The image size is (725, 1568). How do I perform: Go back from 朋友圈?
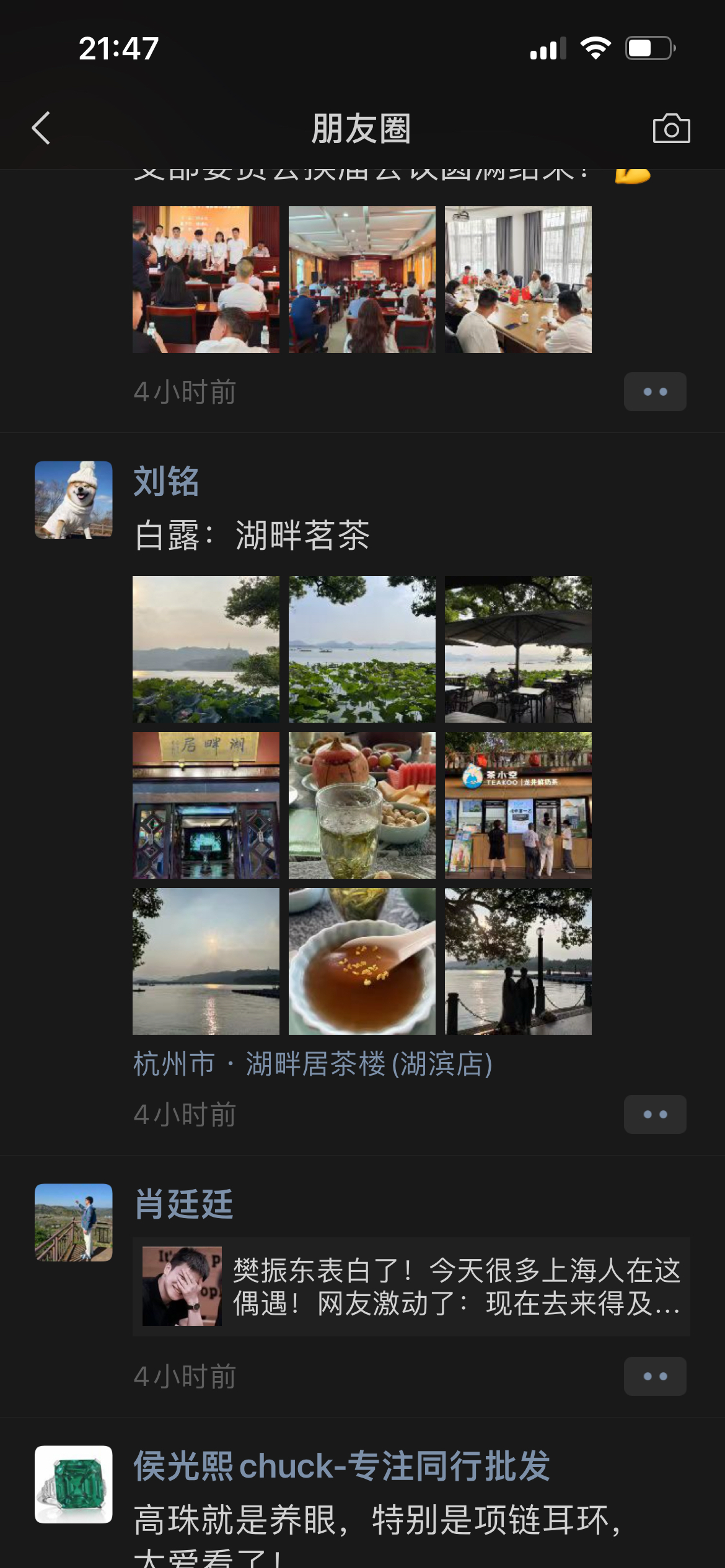point(41,128)
